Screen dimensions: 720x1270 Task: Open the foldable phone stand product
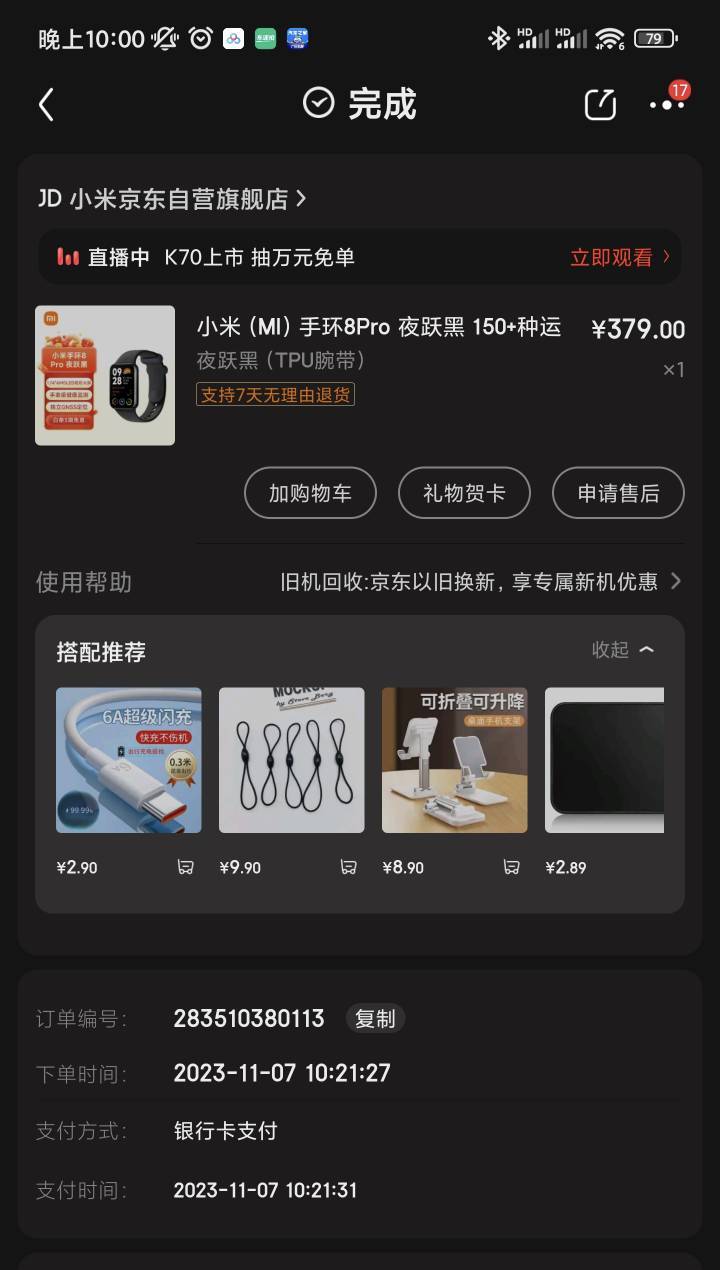[455, 760]
